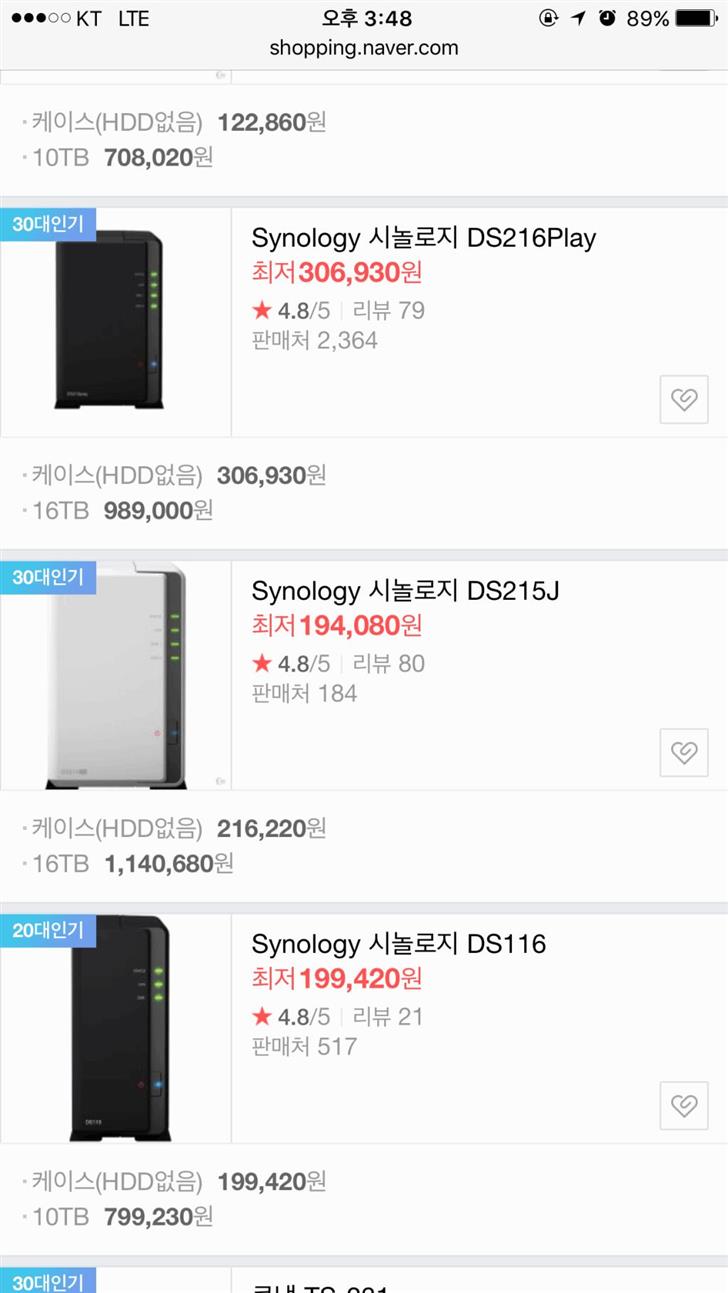
Task: Add Synology DS216Play to wishlist
Action: point(684,400)
